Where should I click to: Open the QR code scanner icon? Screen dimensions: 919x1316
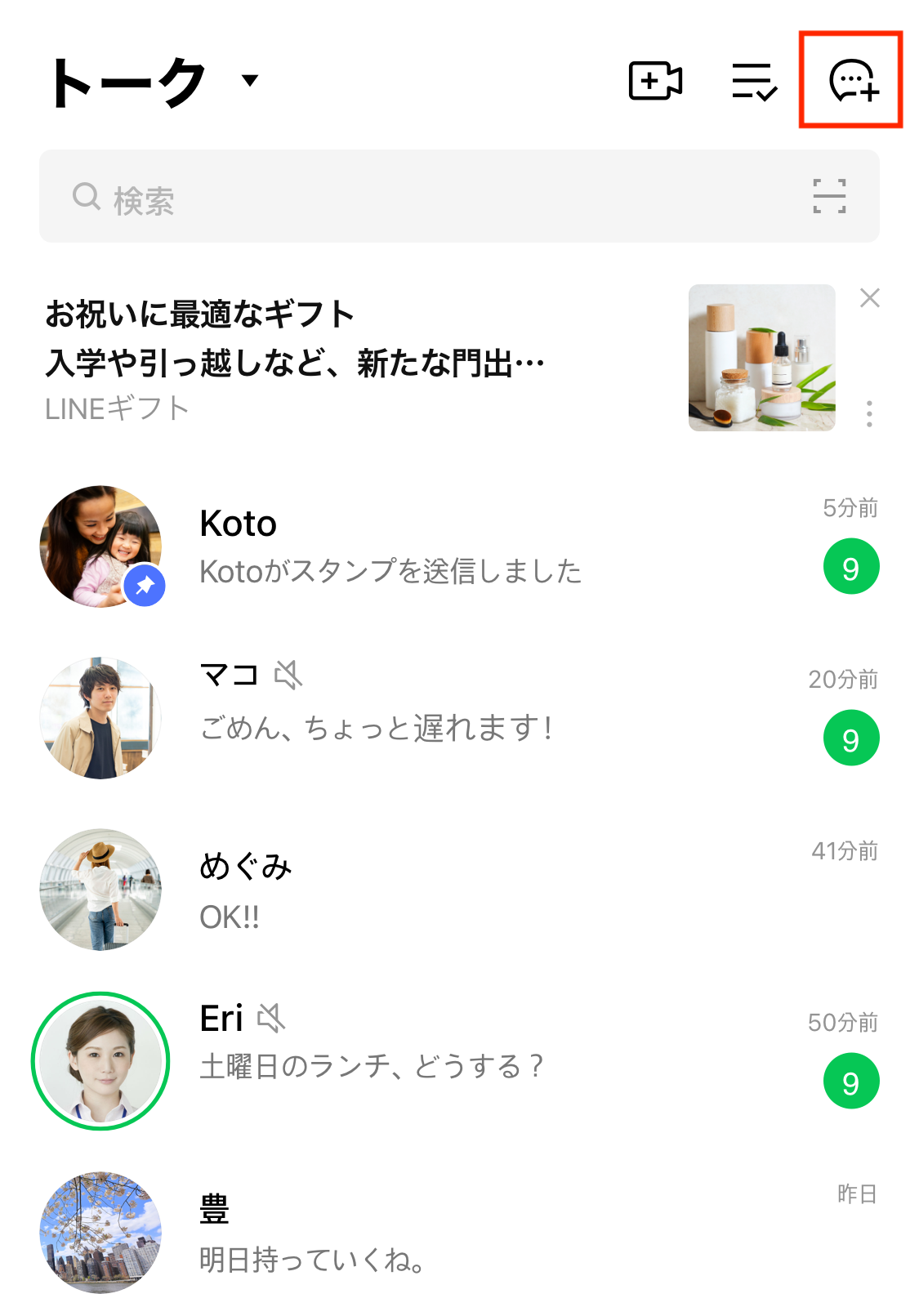829,197
